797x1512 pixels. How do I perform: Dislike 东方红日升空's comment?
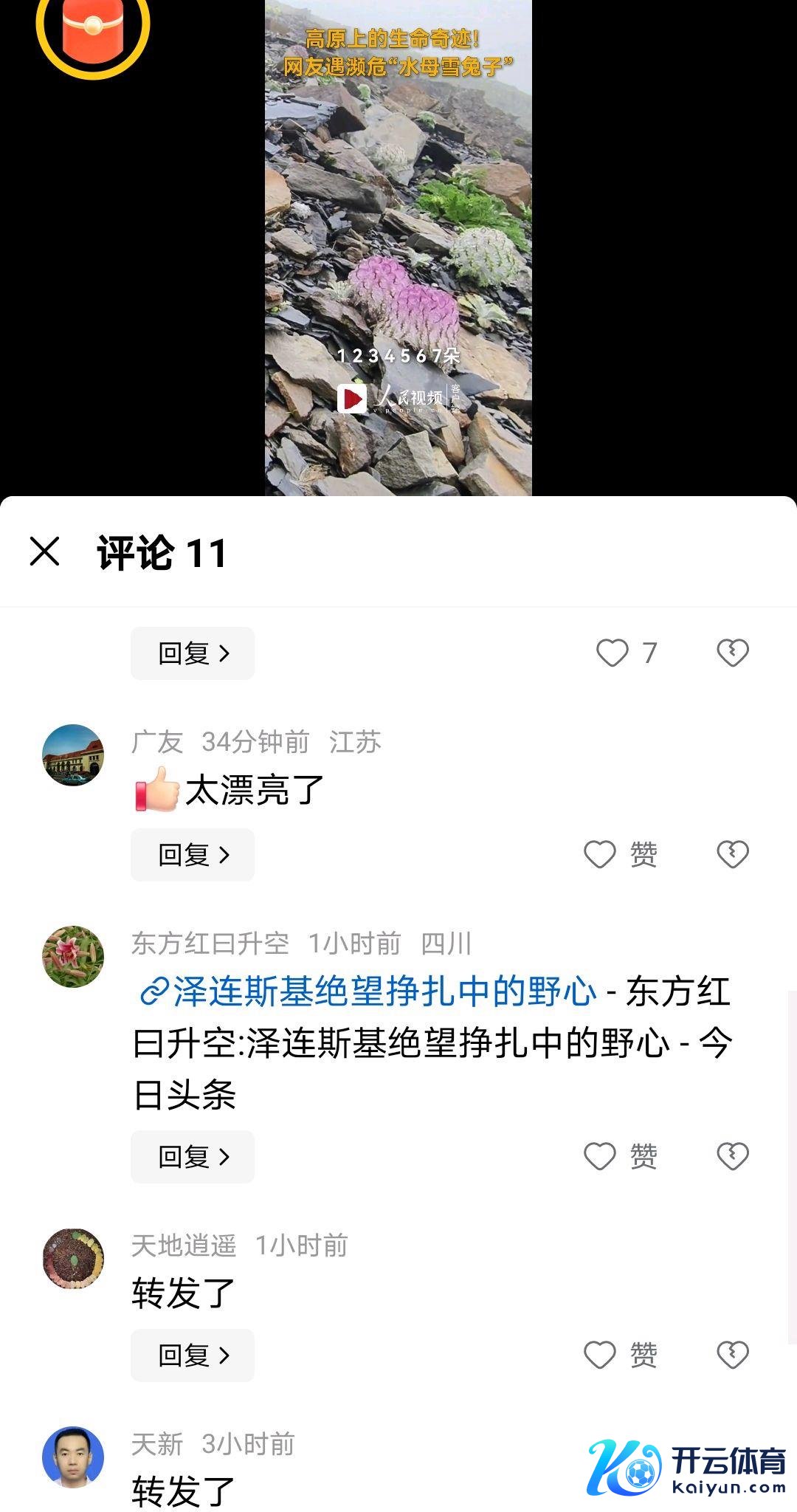733,1156
